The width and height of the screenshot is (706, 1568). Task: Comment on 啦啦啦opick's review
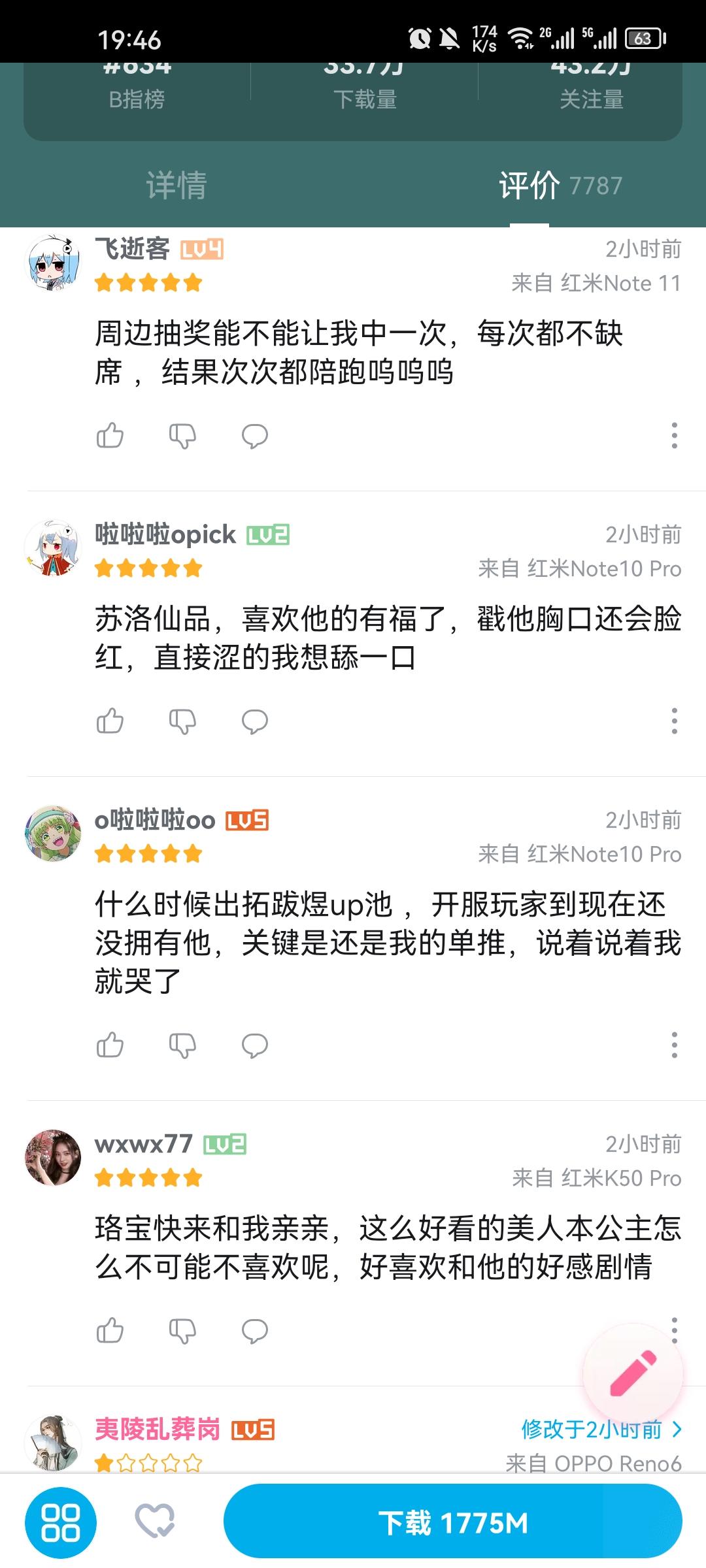click(254, 721)
